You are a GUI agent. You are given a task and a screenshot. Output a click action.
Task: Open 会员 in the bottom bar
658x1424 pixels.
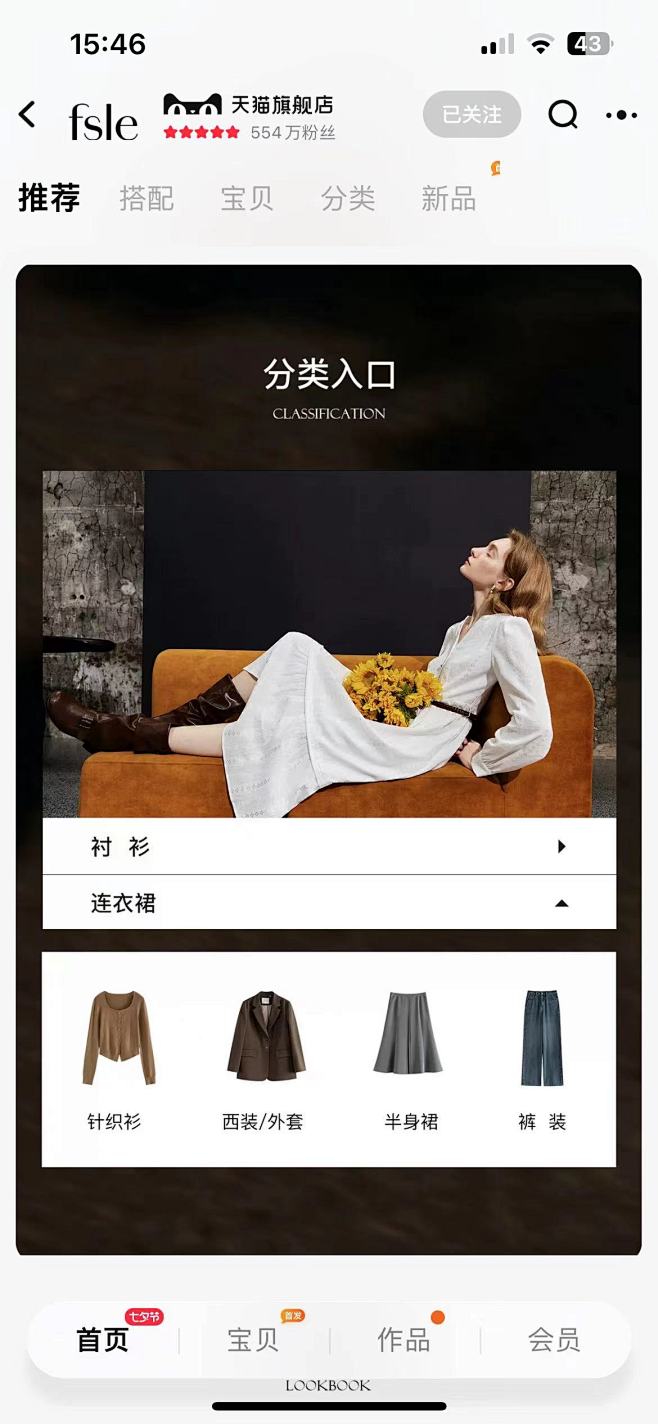click(554, 1340)
